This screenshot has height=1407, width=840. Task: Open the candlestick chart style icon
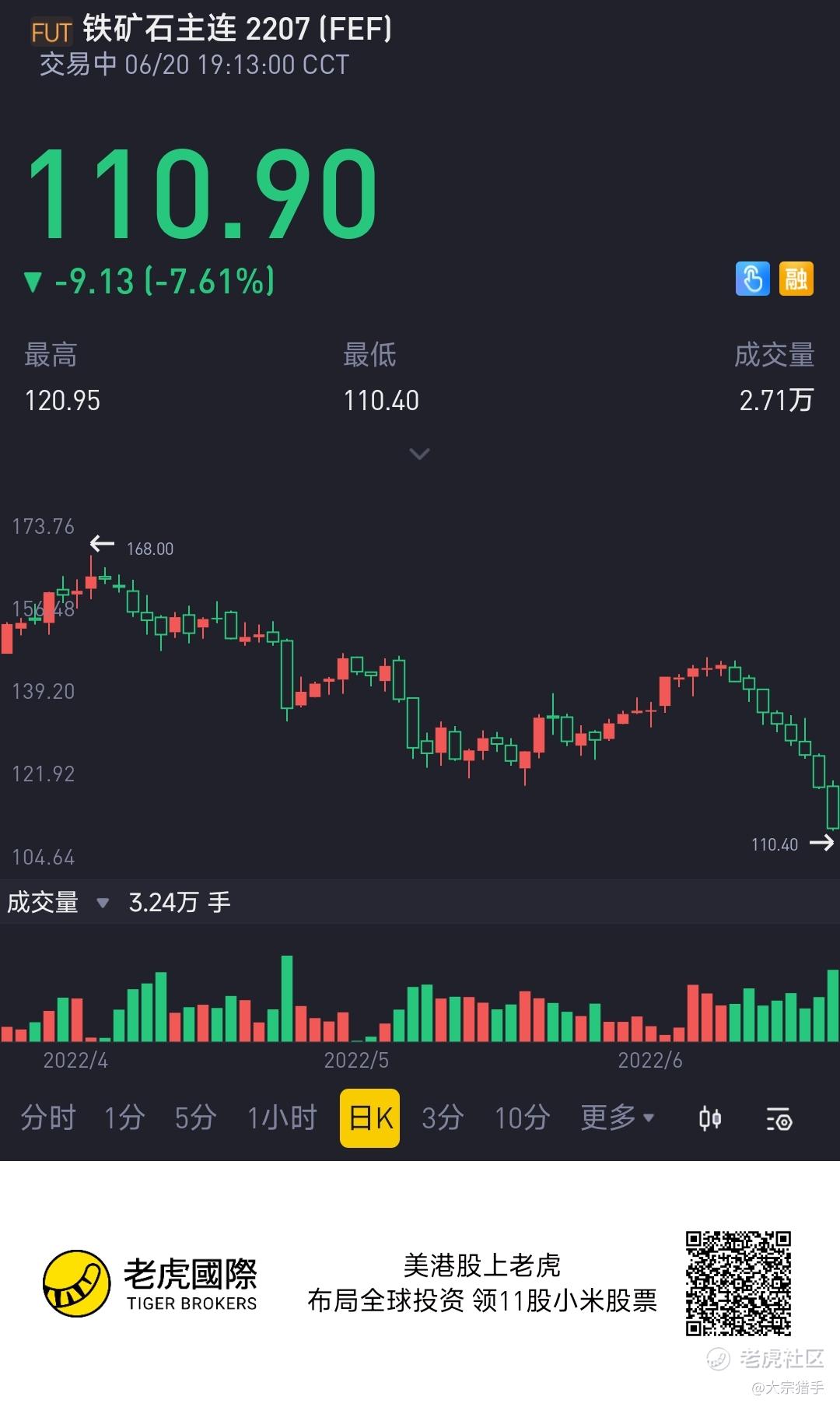point(709,1119)
